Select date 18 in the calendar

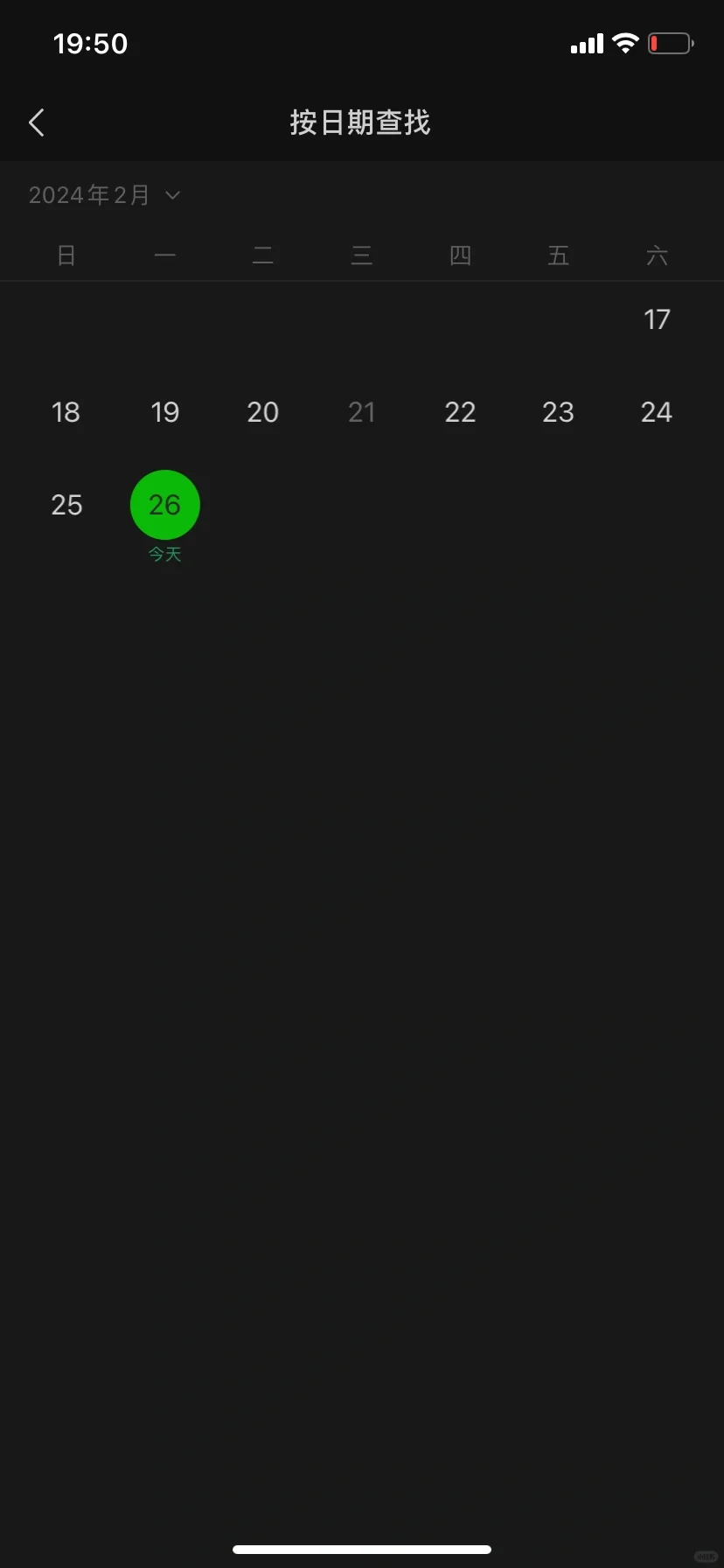(66, 412)
